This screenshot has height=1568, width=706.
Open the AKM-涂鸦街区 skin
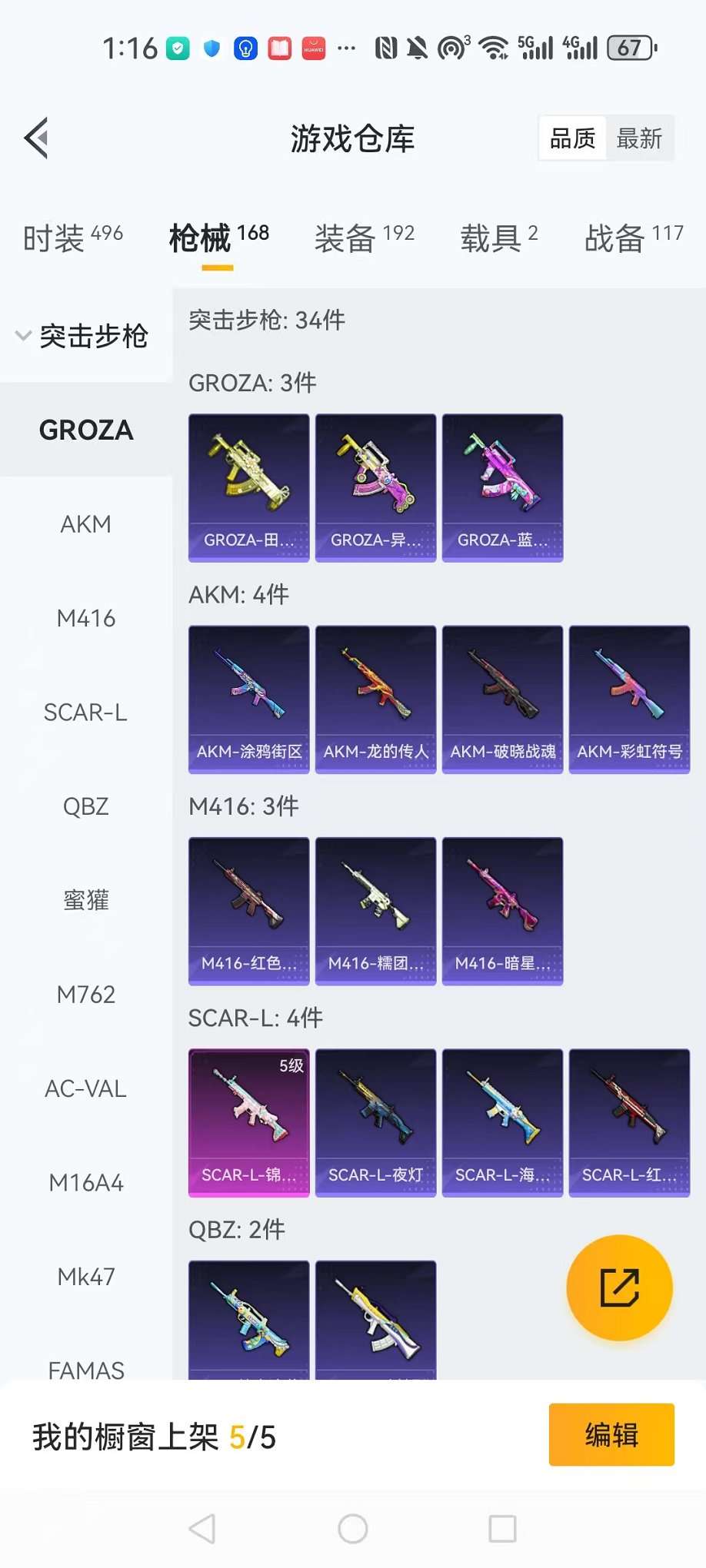click(x=249, y=699)
